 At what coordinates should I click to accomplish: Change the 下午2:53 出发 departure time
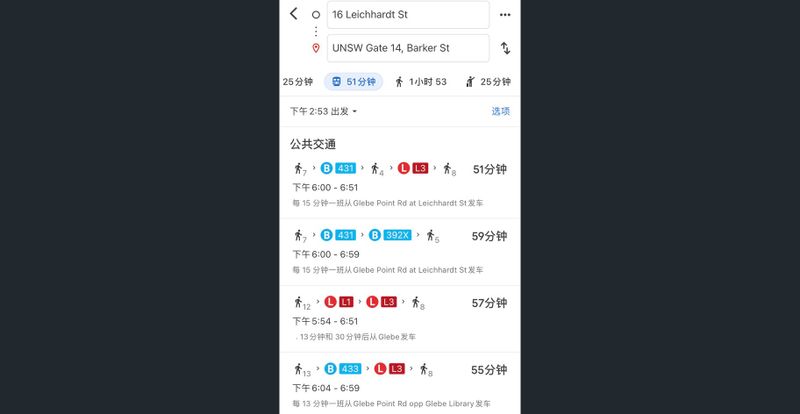click(x=323, y=111)
